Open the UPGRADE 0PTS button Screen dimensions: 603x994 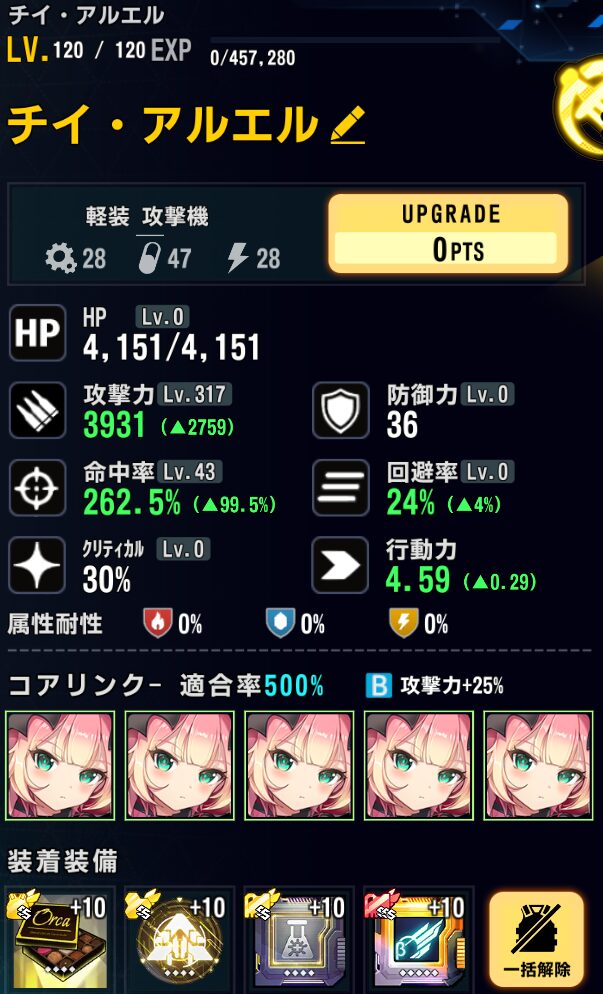click(447, 233)
